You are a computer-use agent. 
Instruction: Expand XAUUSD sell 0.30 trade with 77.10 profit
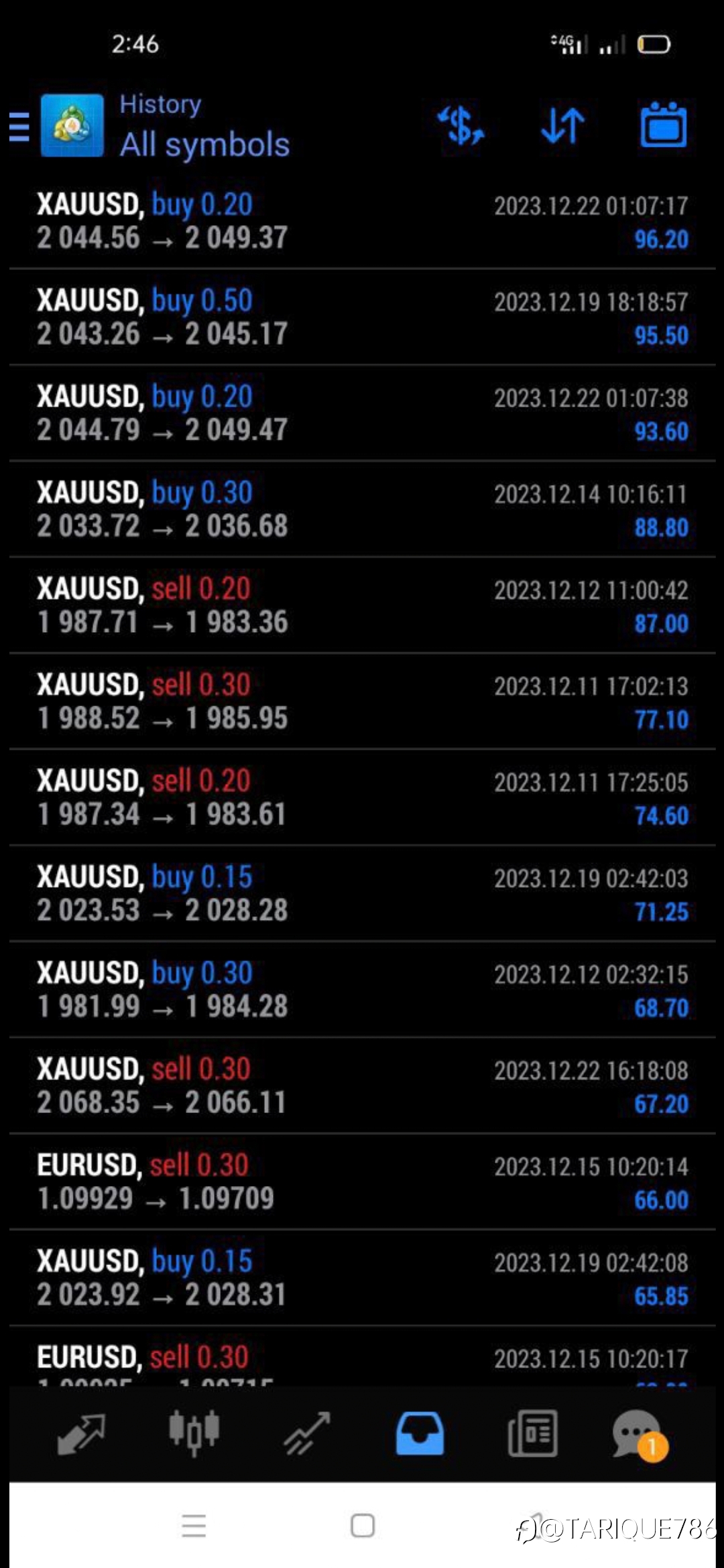coord(362,702)
